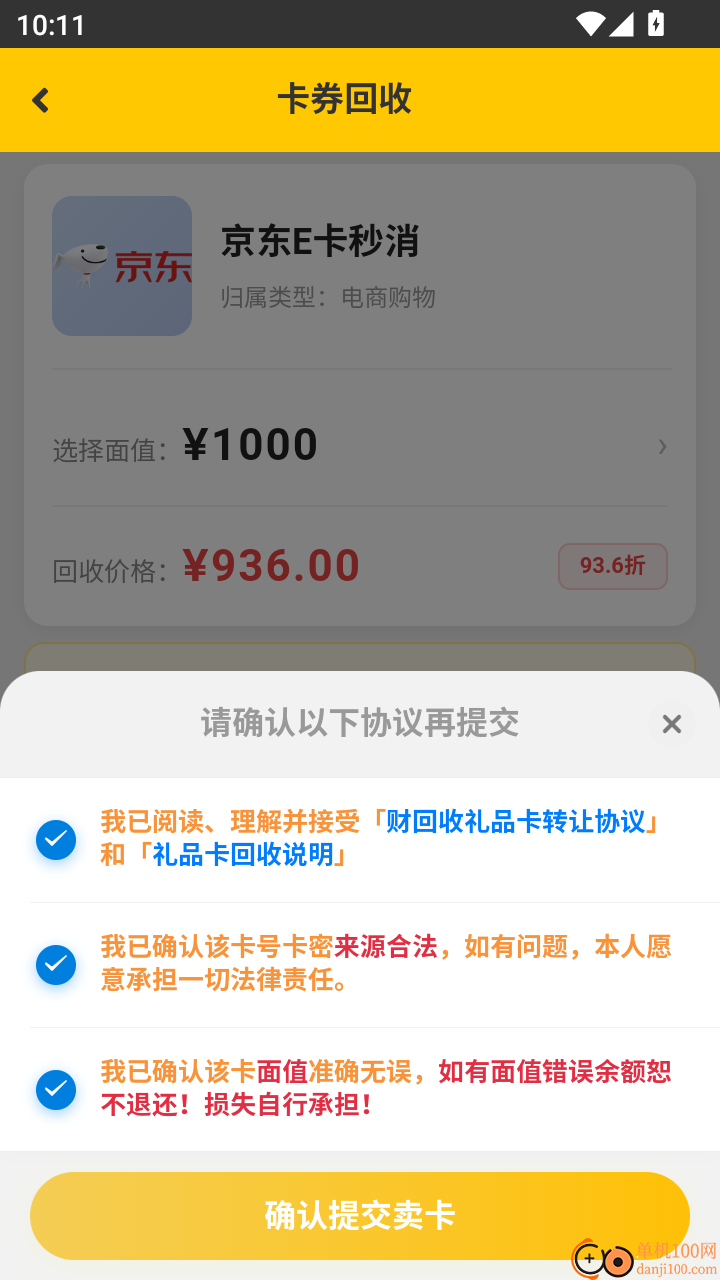Image resolution: width=720 pixels, height=1280 pixels.
Task: Click the ¥936.00 recycle price text
Action: point(272,565)
